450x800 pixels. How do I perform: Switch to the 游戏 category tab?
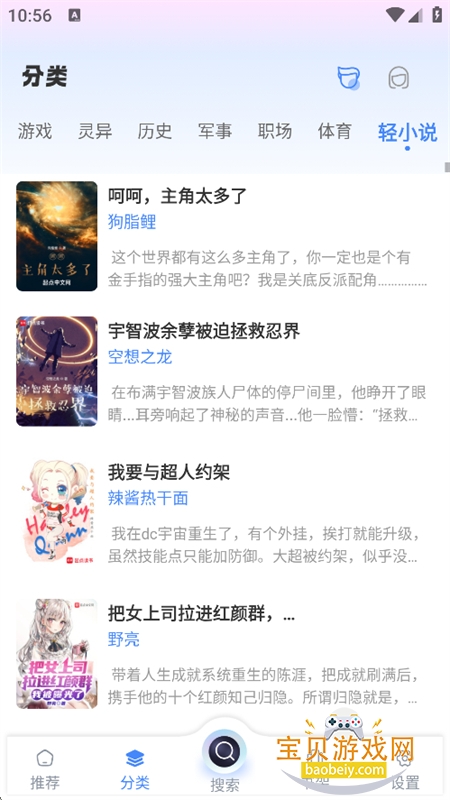35,131
